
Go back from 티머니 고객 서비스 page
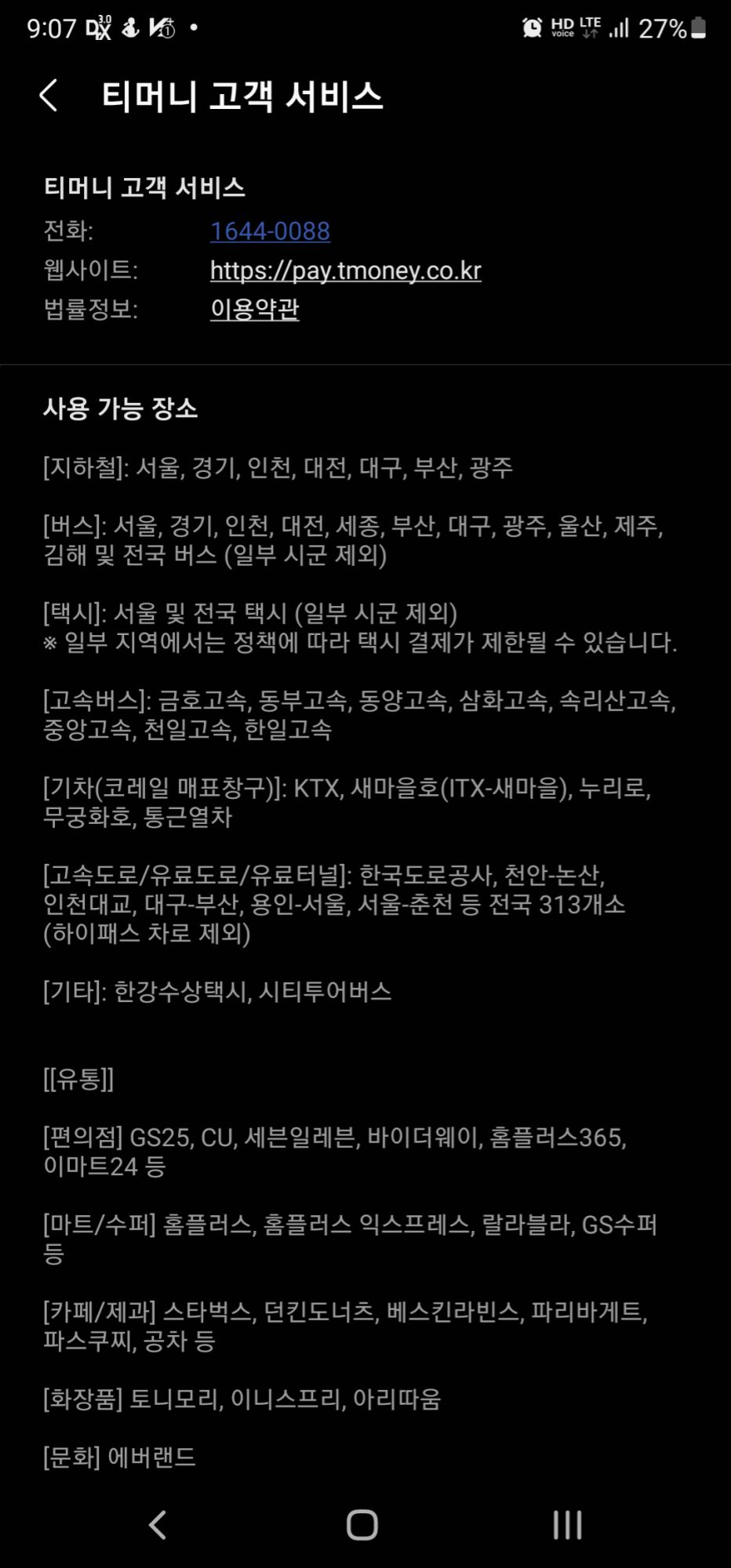point(49,96)
